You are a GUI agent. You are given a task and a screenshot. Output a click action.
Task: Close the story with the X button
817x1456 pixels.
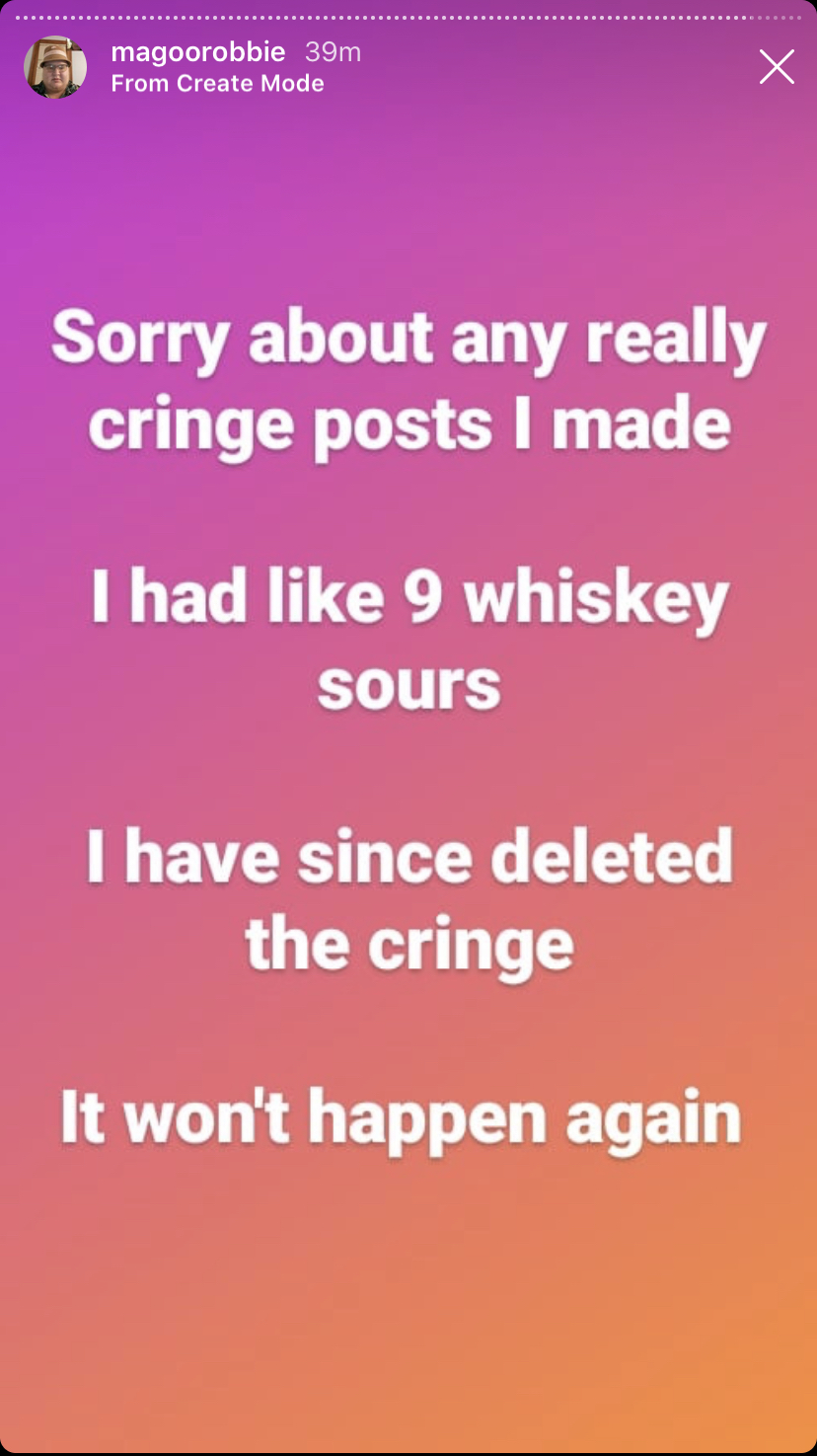[777, 67]
